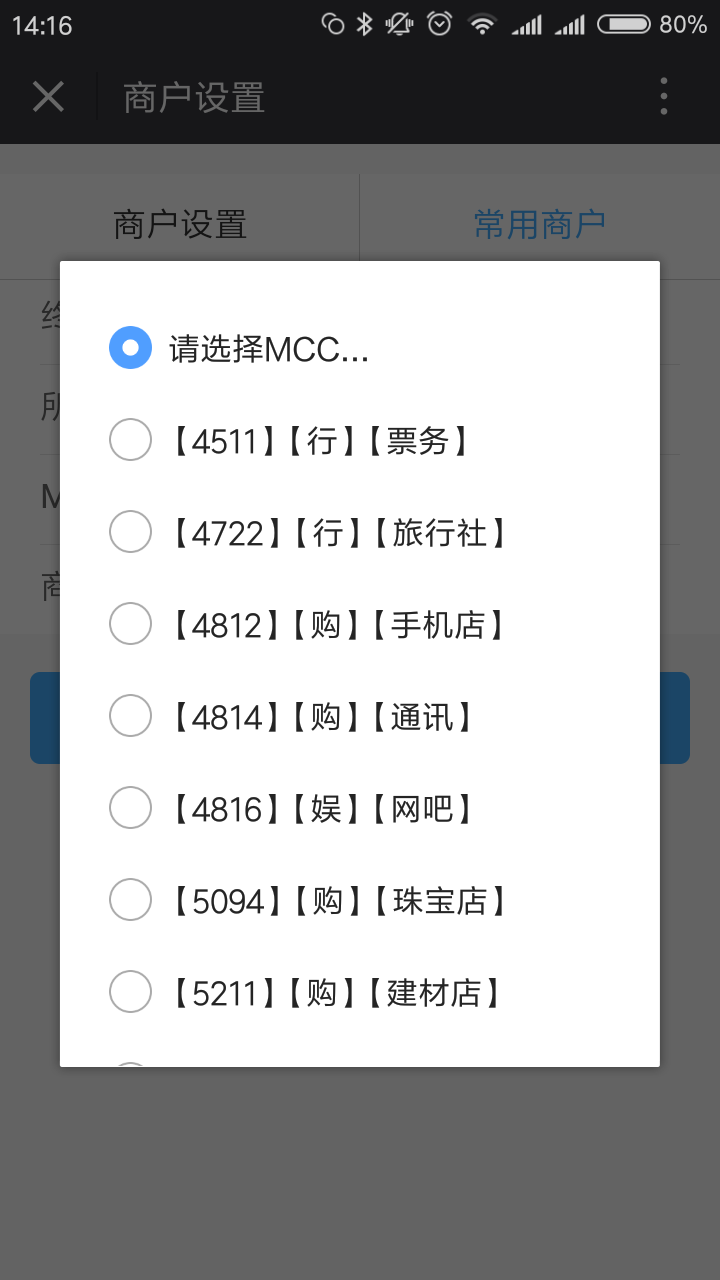Choose 【4511】【行】【票务】 option
This screenshot has width=720, height=1280.
click(359, 440)
